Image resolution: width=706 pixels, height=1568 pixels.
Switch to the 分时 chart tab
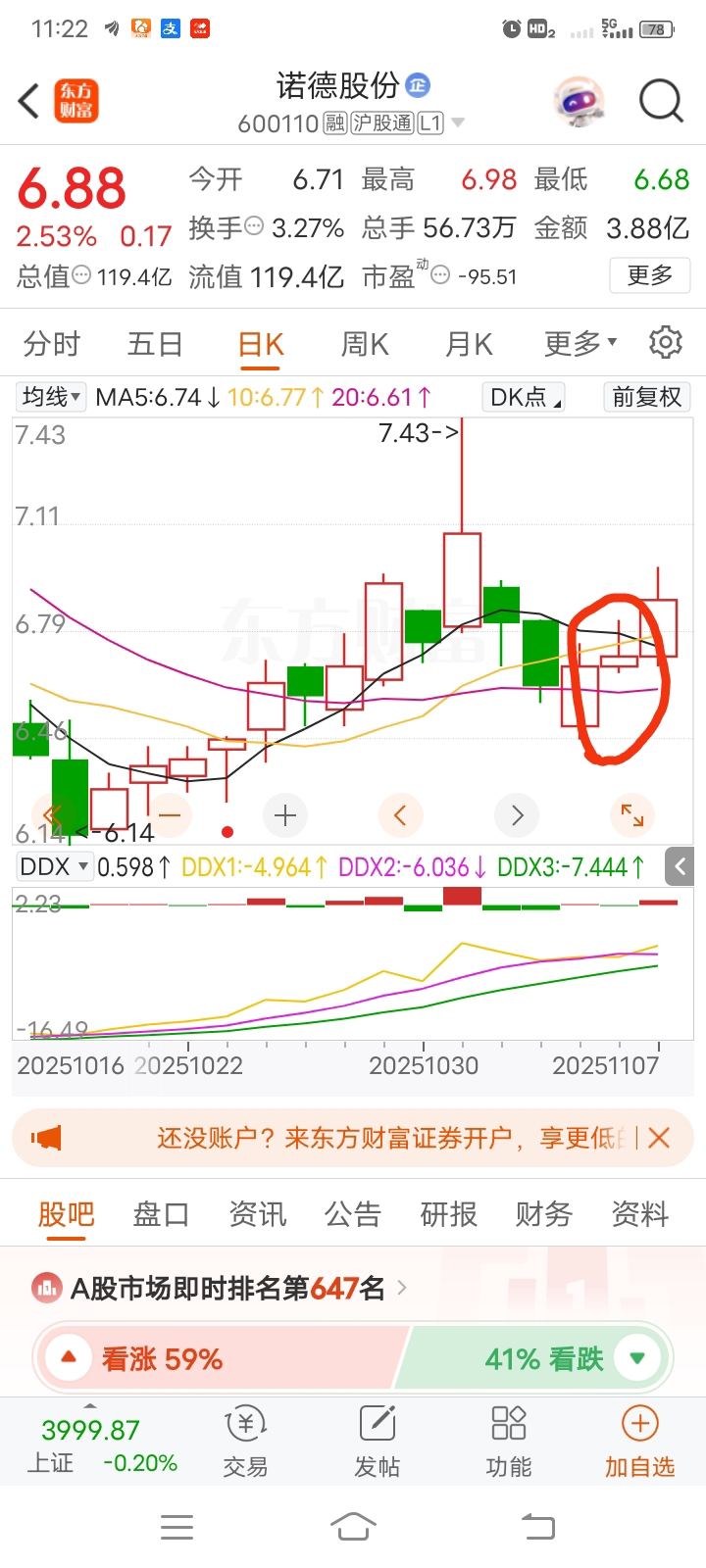click(x=51, y=344)
